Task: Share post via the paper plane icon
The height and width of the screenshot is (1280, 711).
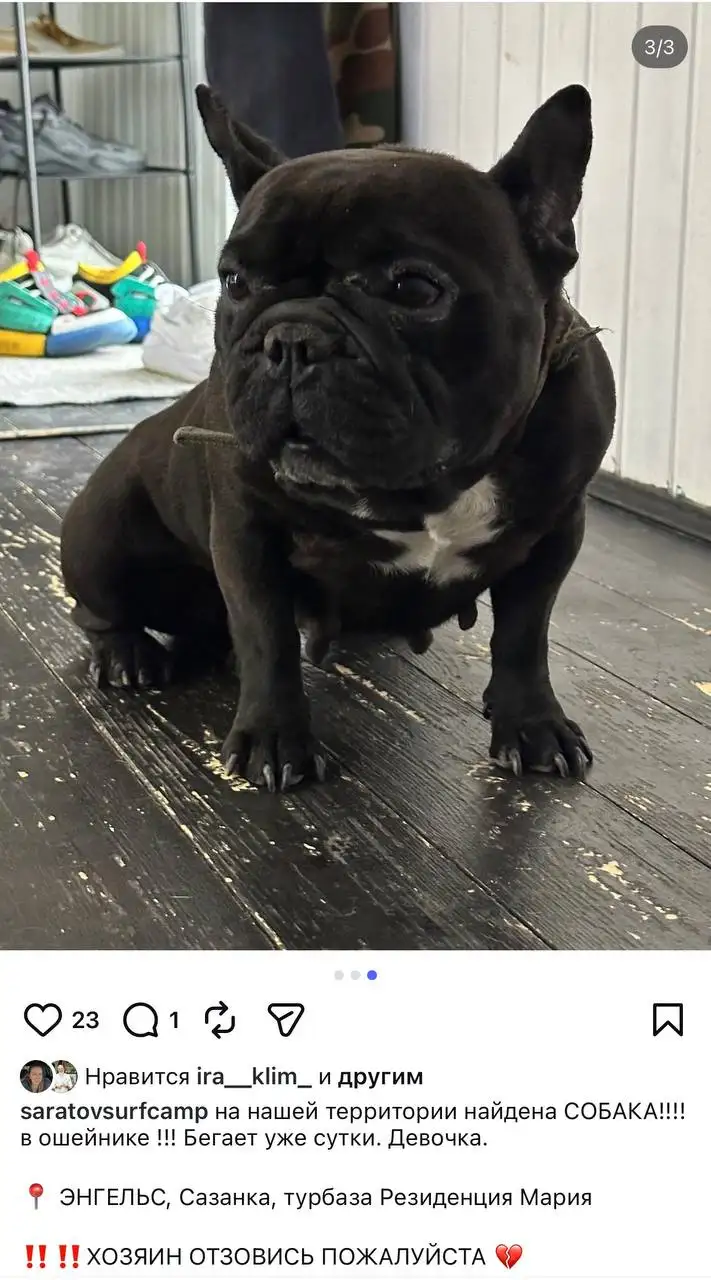Action: click(285, 1019)
